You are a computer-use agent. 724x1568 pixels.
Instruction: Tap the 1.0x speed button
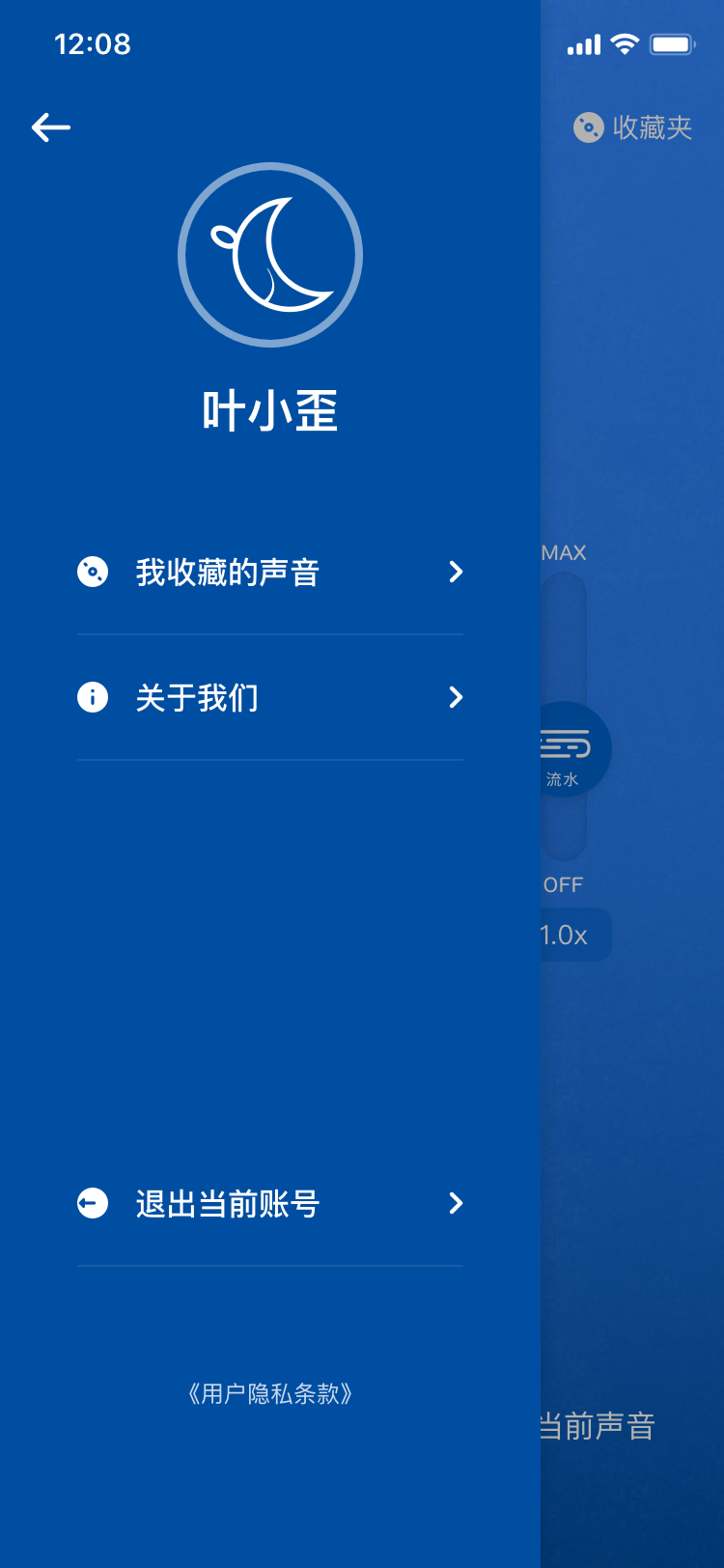click(570, 935)
